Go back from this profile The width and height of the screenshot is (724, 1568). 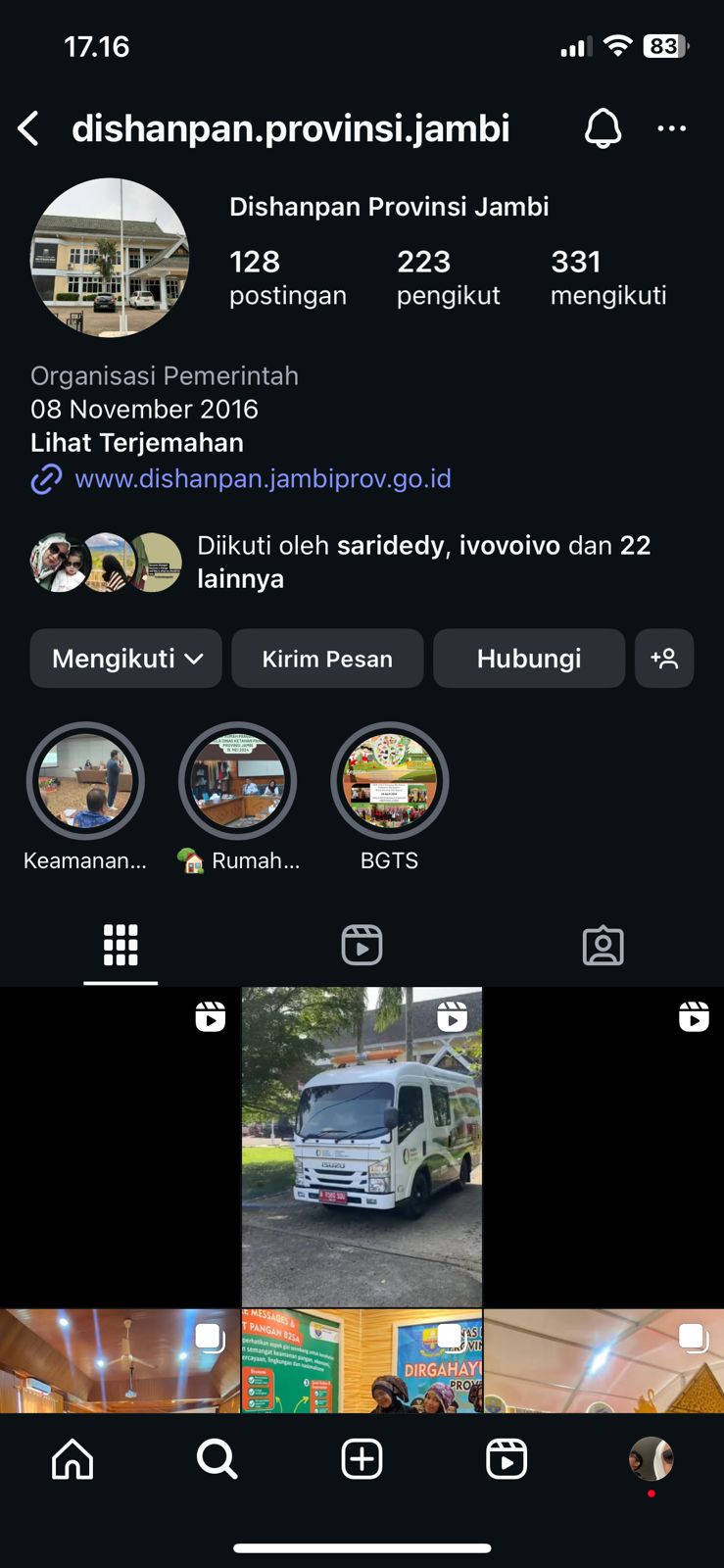29,128
